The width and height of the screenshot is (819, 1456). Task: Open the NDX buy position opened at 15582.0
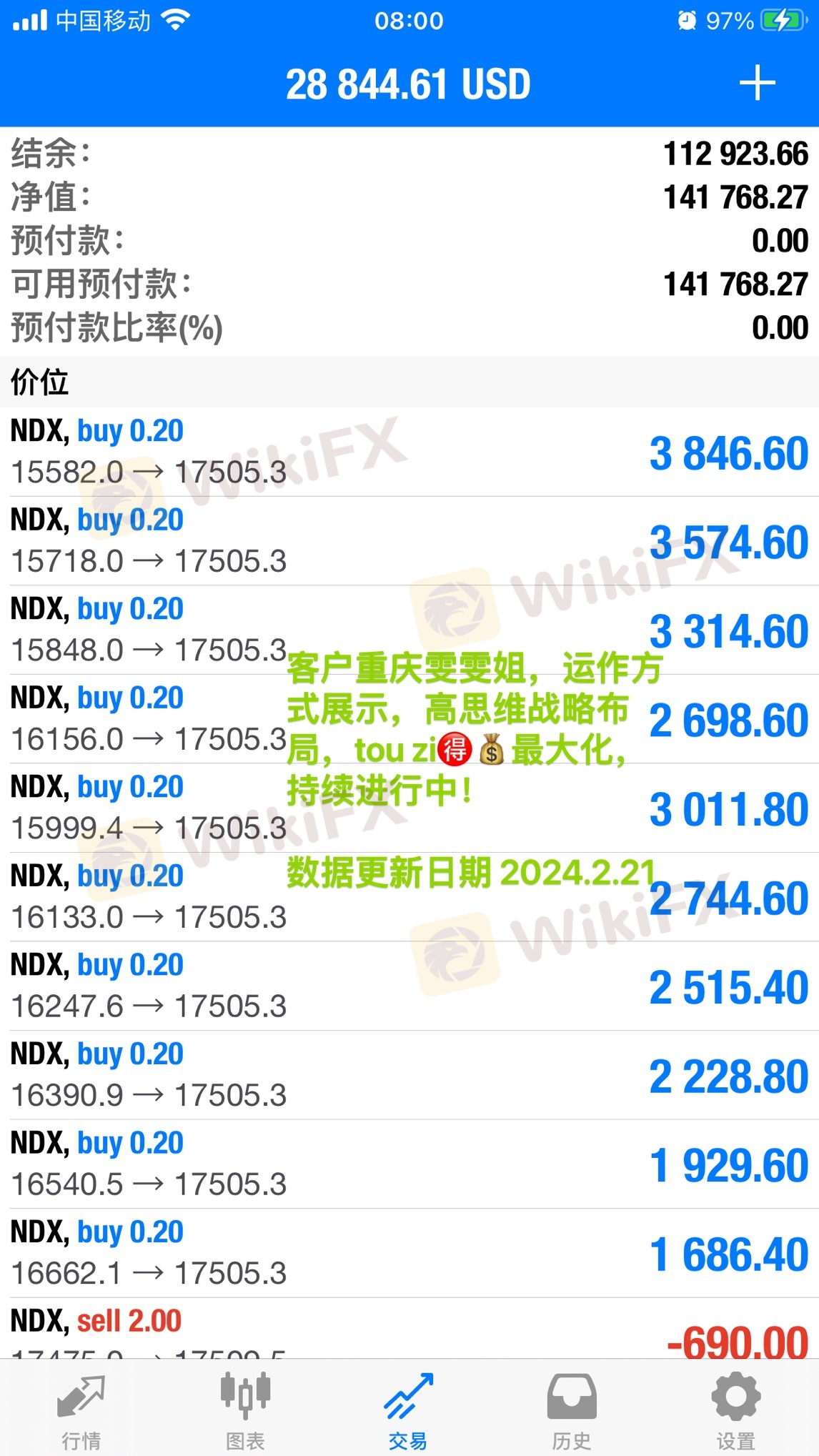coord(409,452)
